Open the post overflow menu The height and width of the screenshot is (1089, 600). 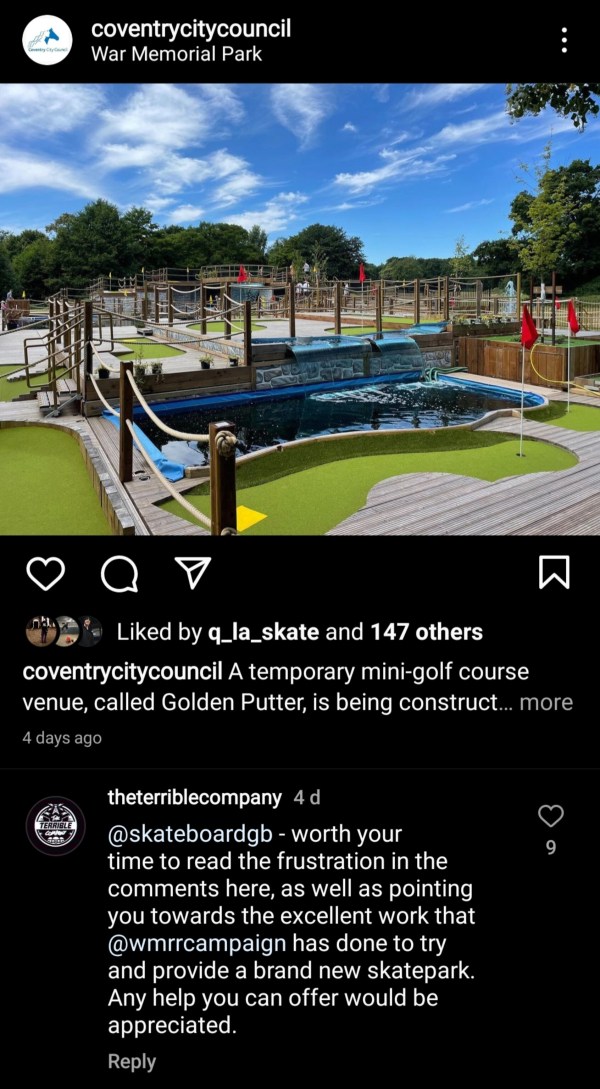click(x=564, y=40)
